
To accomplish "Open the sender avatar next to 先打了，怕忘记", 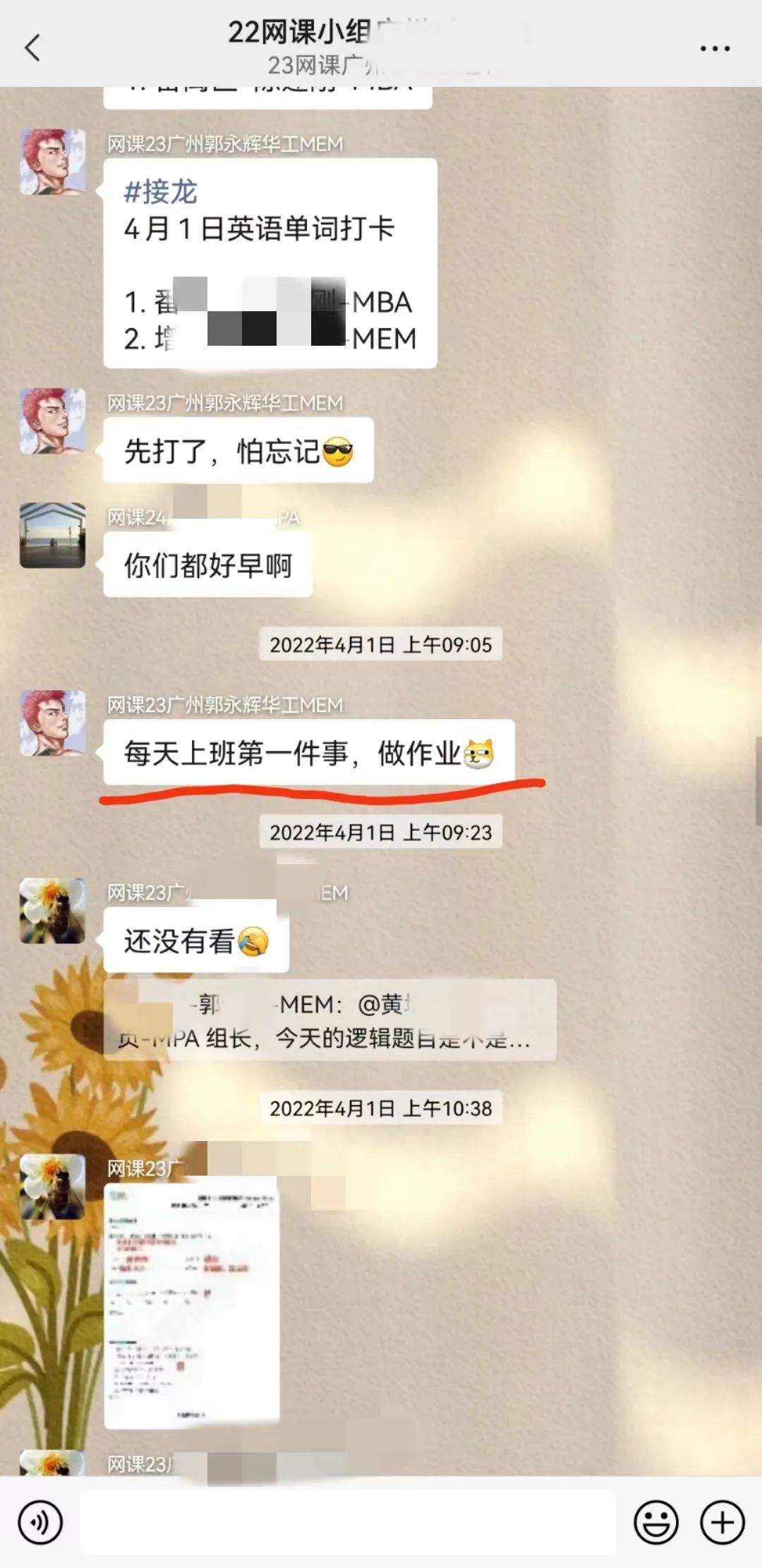I will pos(52,421).
